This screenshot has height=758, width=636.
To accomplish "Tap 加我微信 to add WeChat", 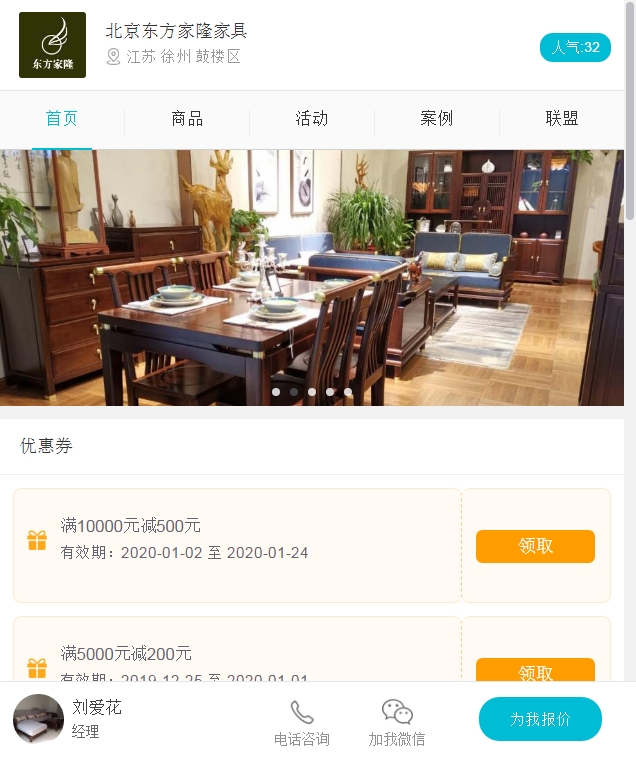I will (397, 723).
